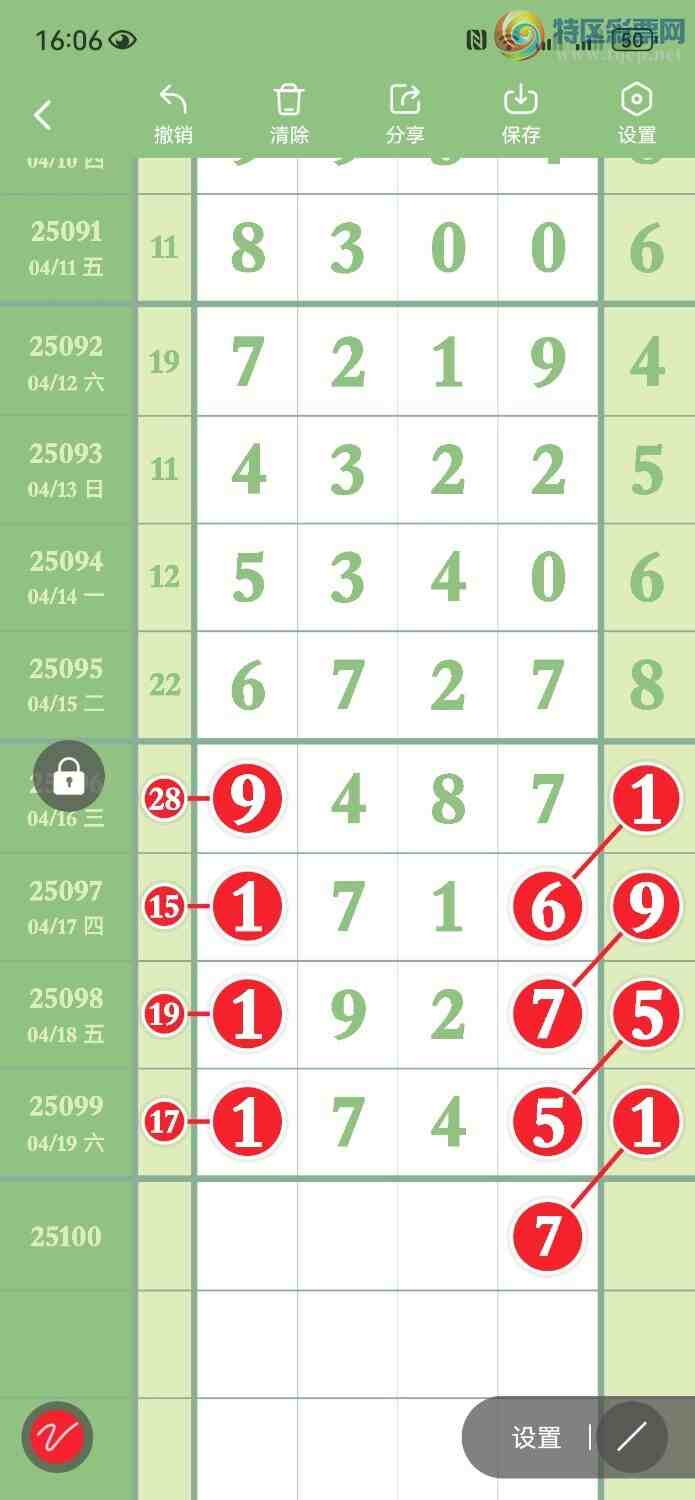Open 设置 in the top toolbar
The height and width of the screenshot is (1500, 695).
click(x=637, y=114)
